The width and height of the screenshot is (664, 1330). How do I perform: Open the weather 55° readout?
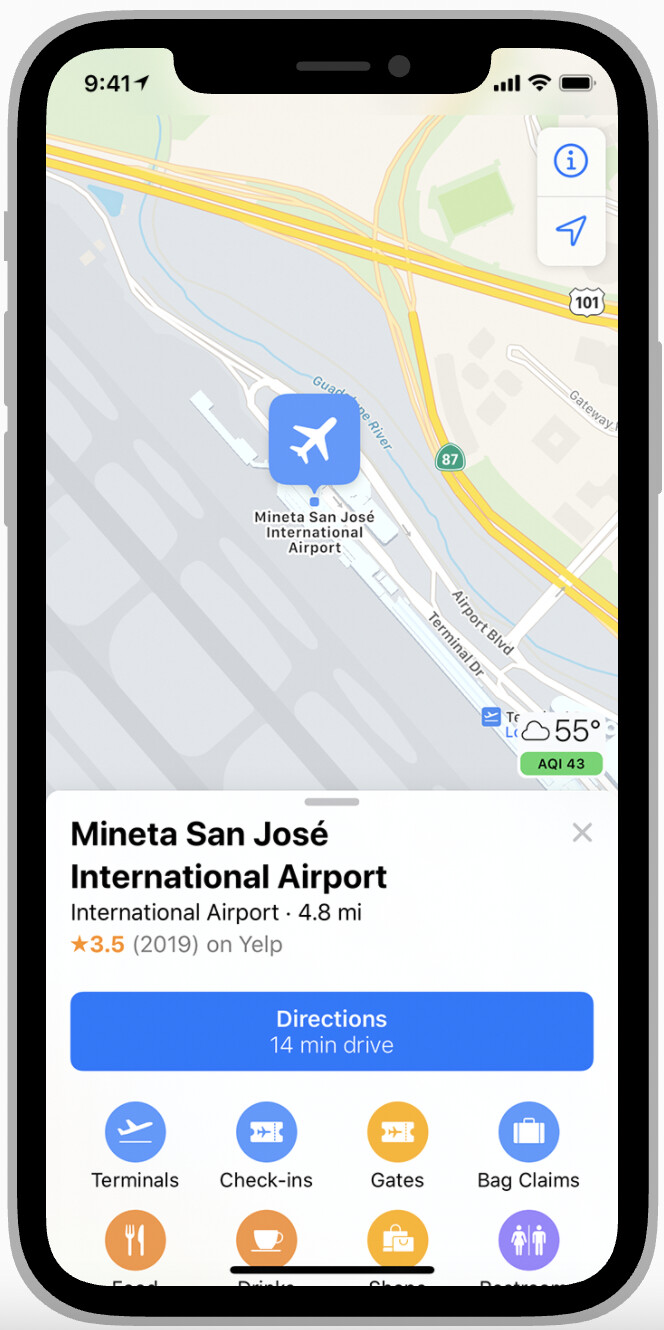pyautogui.click(x=562, y=730)
